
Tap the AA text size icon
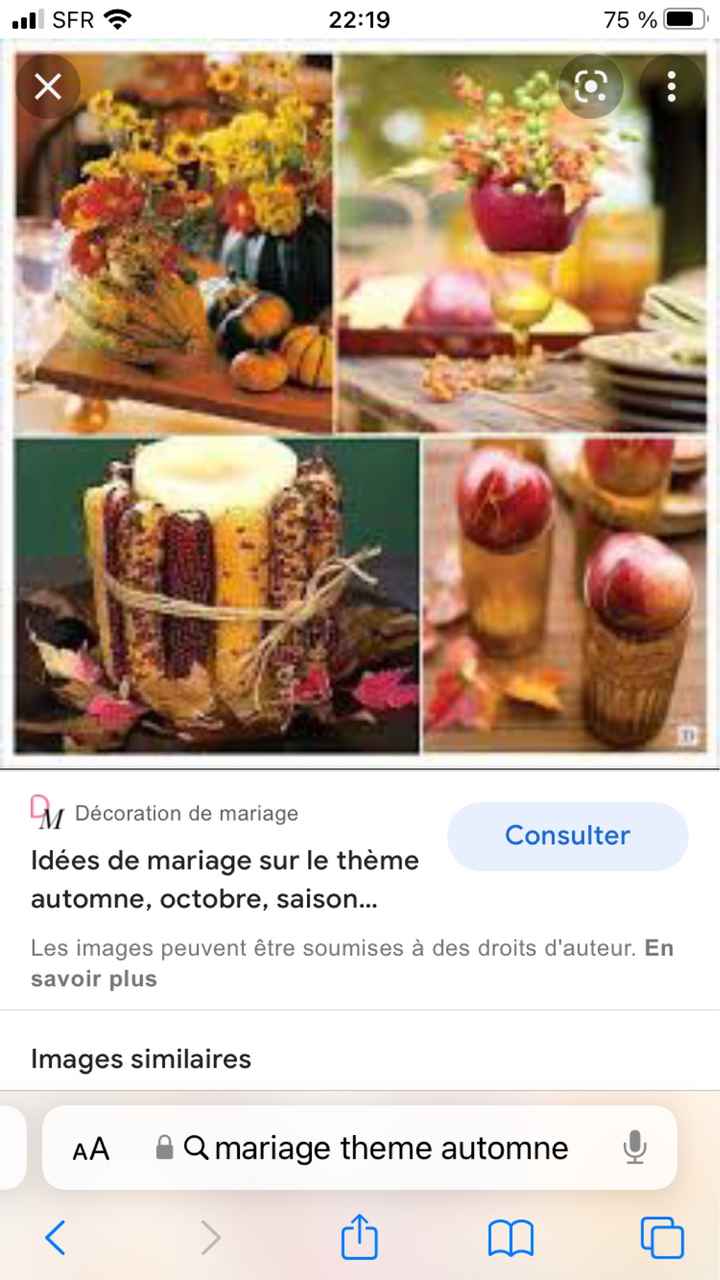coord(90,1148)
